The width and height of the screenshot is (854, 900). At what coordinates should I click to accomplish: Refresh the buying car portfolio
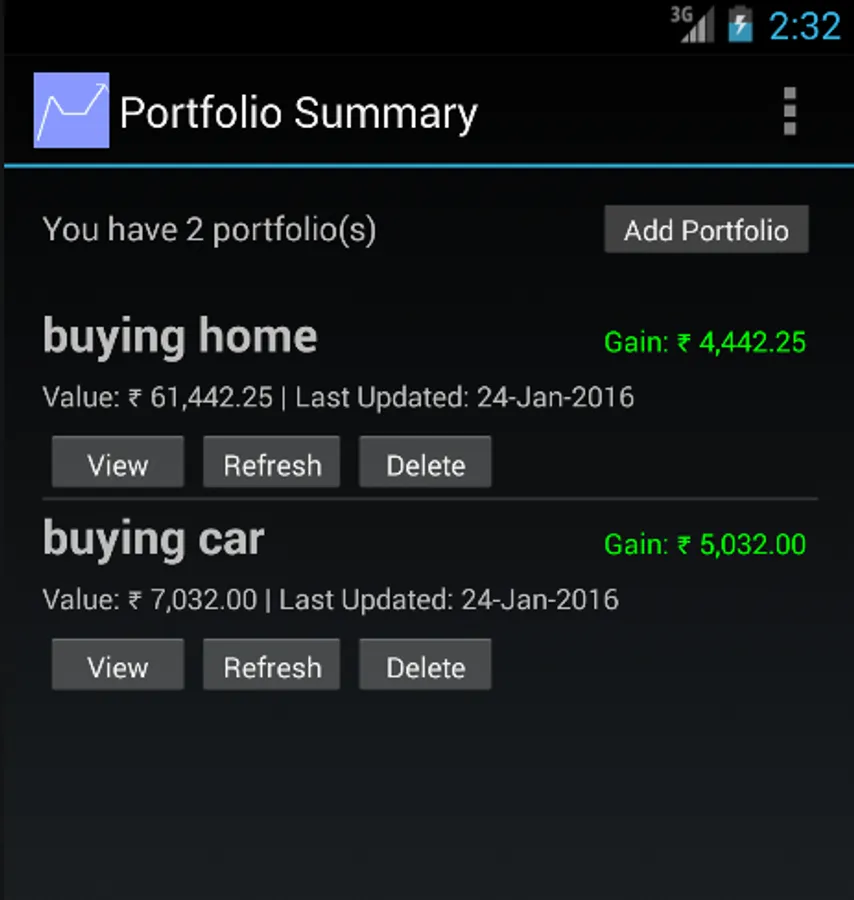coord(272,666)
